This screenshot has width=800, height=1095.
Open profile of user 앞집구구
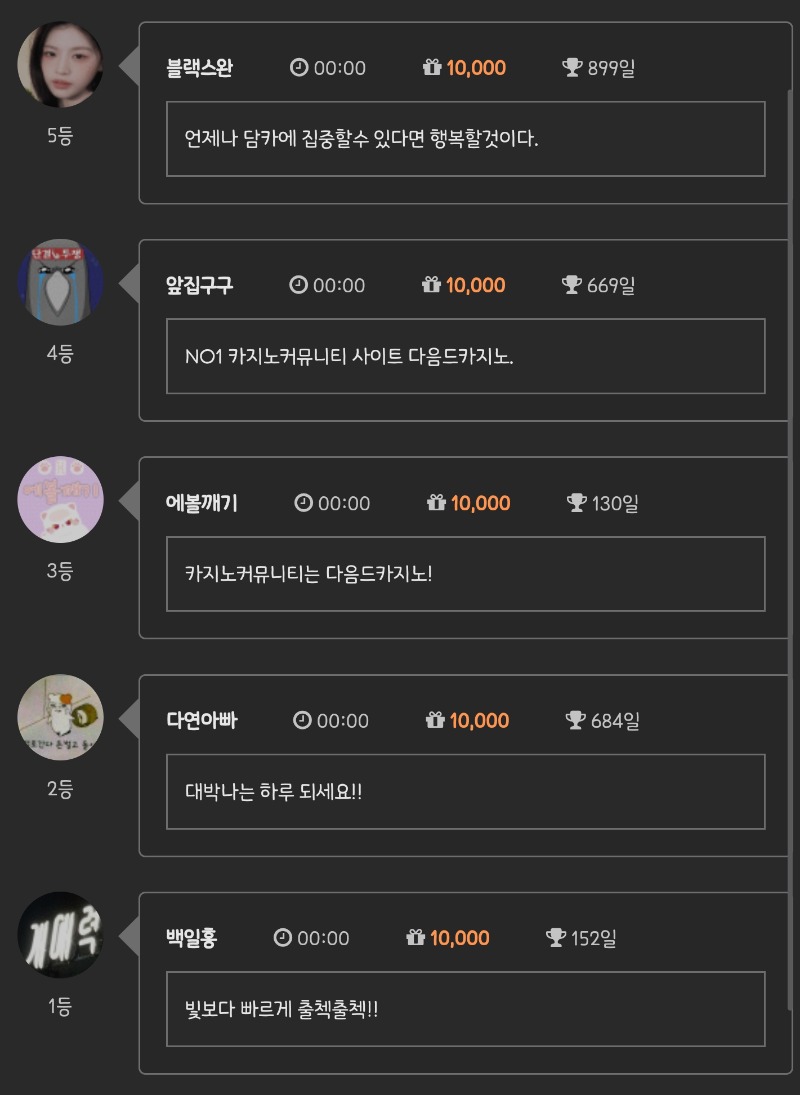coord(199,285)
